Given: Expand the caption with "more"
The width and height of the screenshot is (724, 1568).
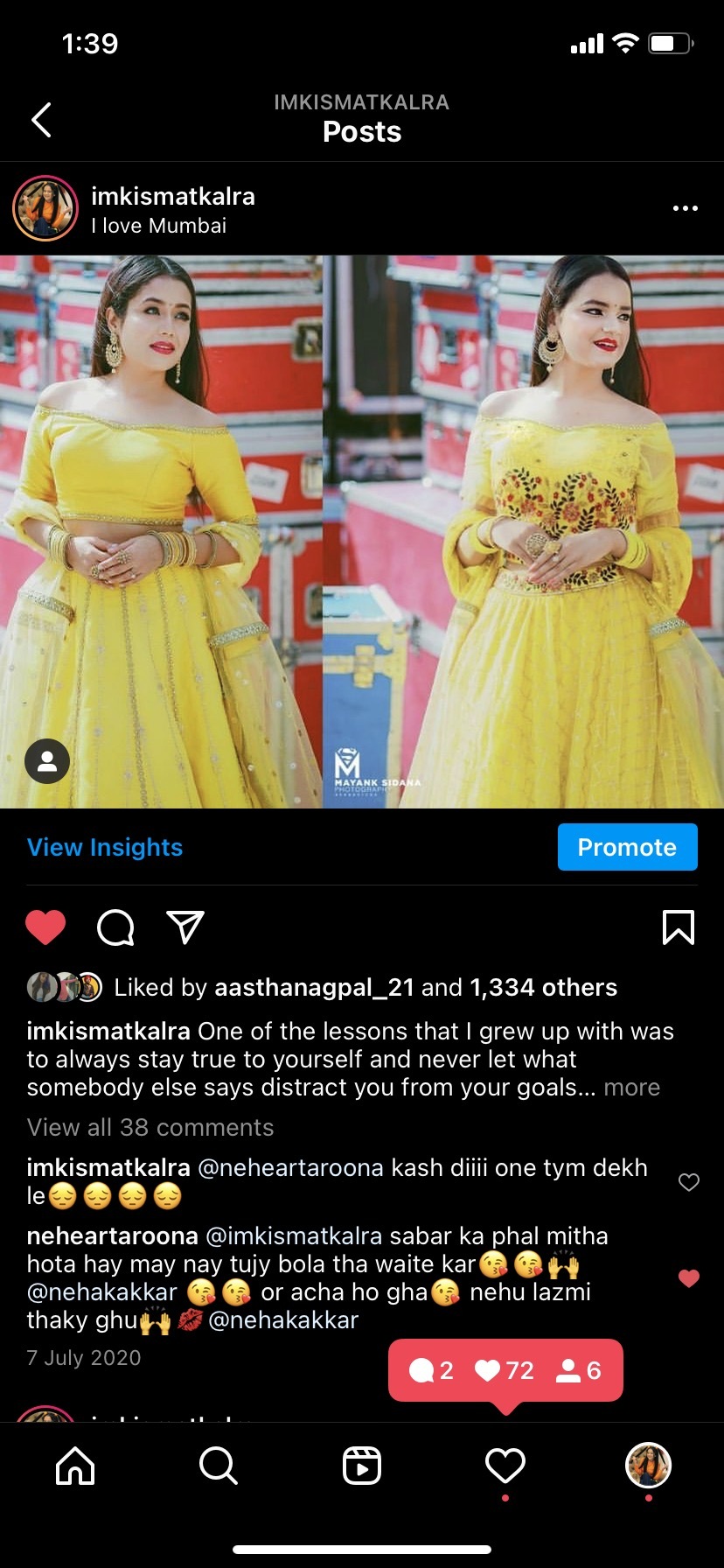Looking at the screenshot, I should (631, 1087).
